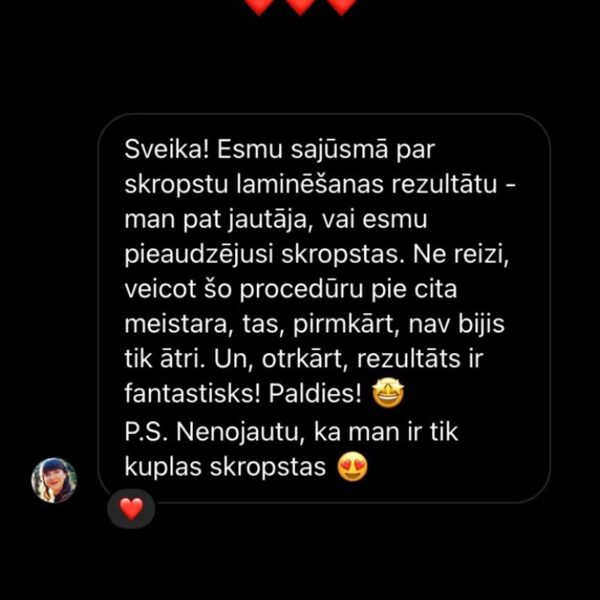The image size is (600, 600).
Task: Open the sender's profile picture
Action: [54, 480]
